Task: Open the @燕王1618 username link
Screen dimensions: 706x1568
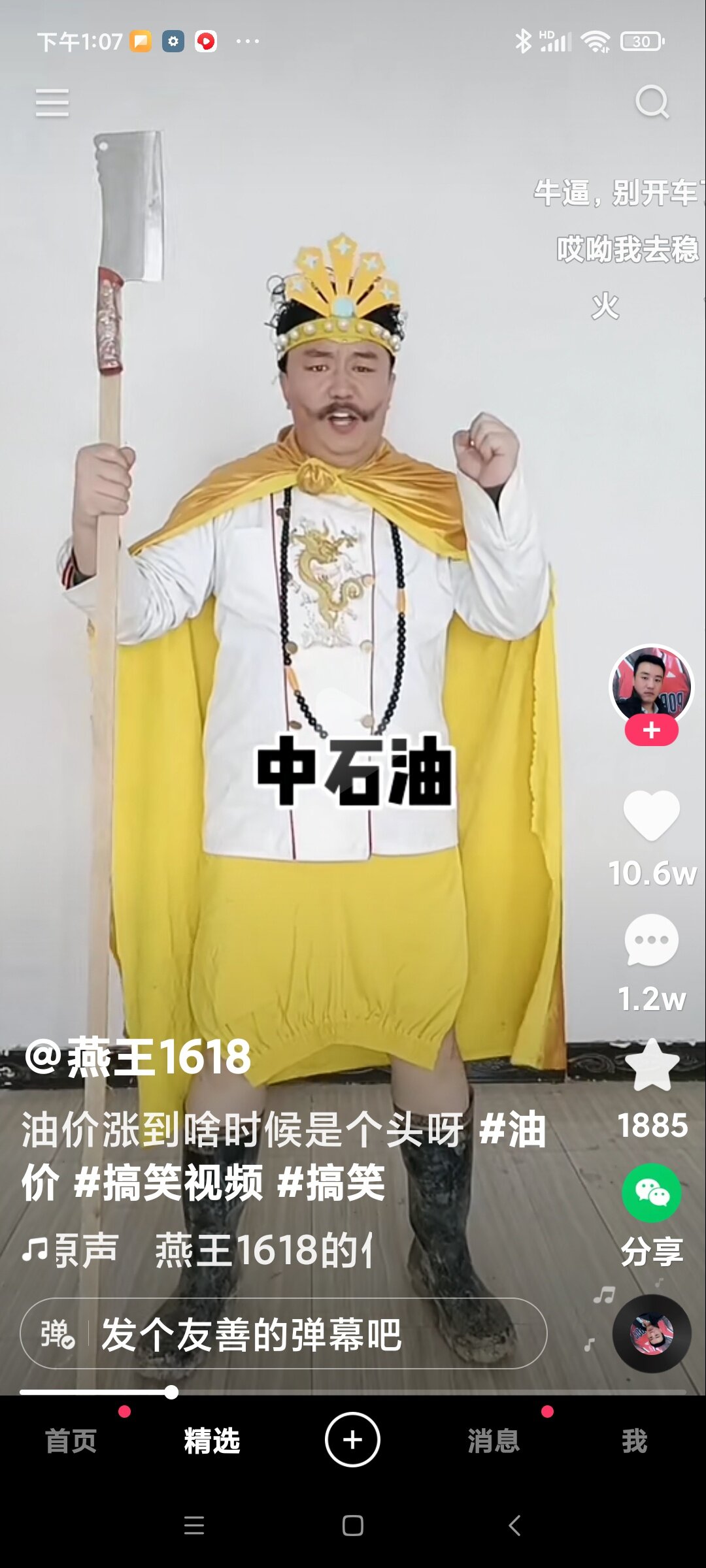Action: coord(138,1056)
